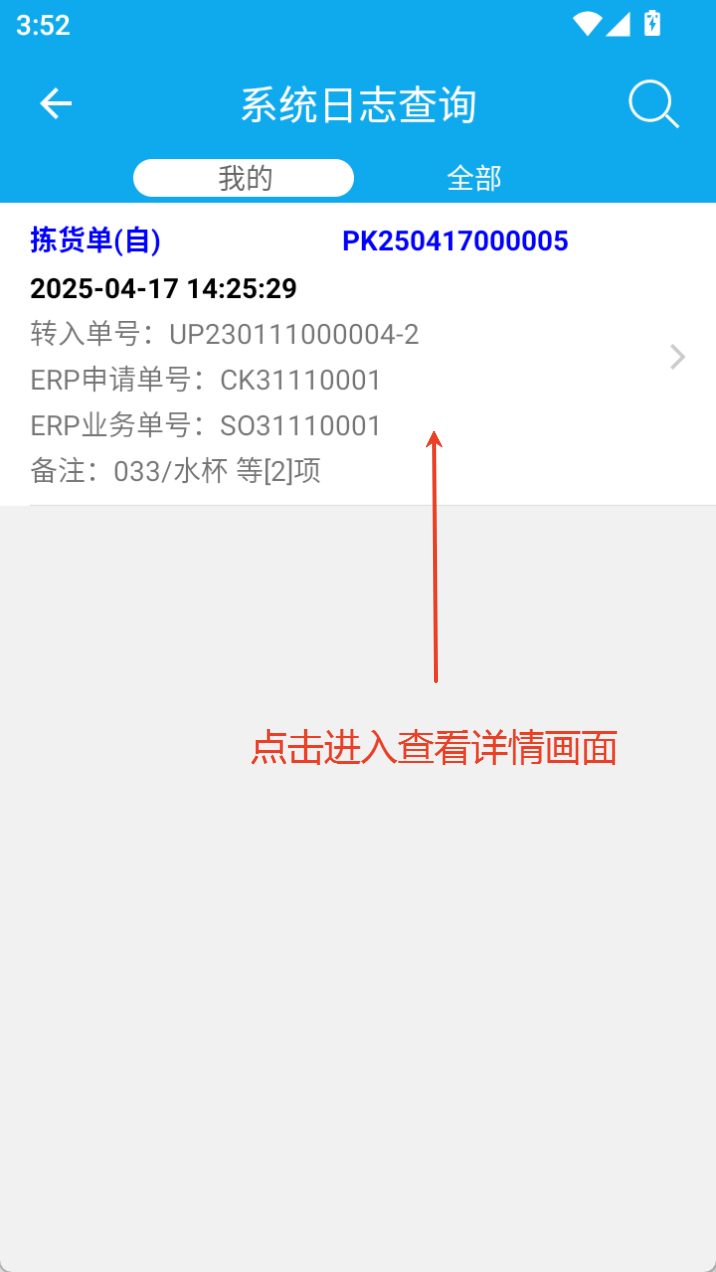
Task: Select the 我的 tab
Action: [244, 178]
